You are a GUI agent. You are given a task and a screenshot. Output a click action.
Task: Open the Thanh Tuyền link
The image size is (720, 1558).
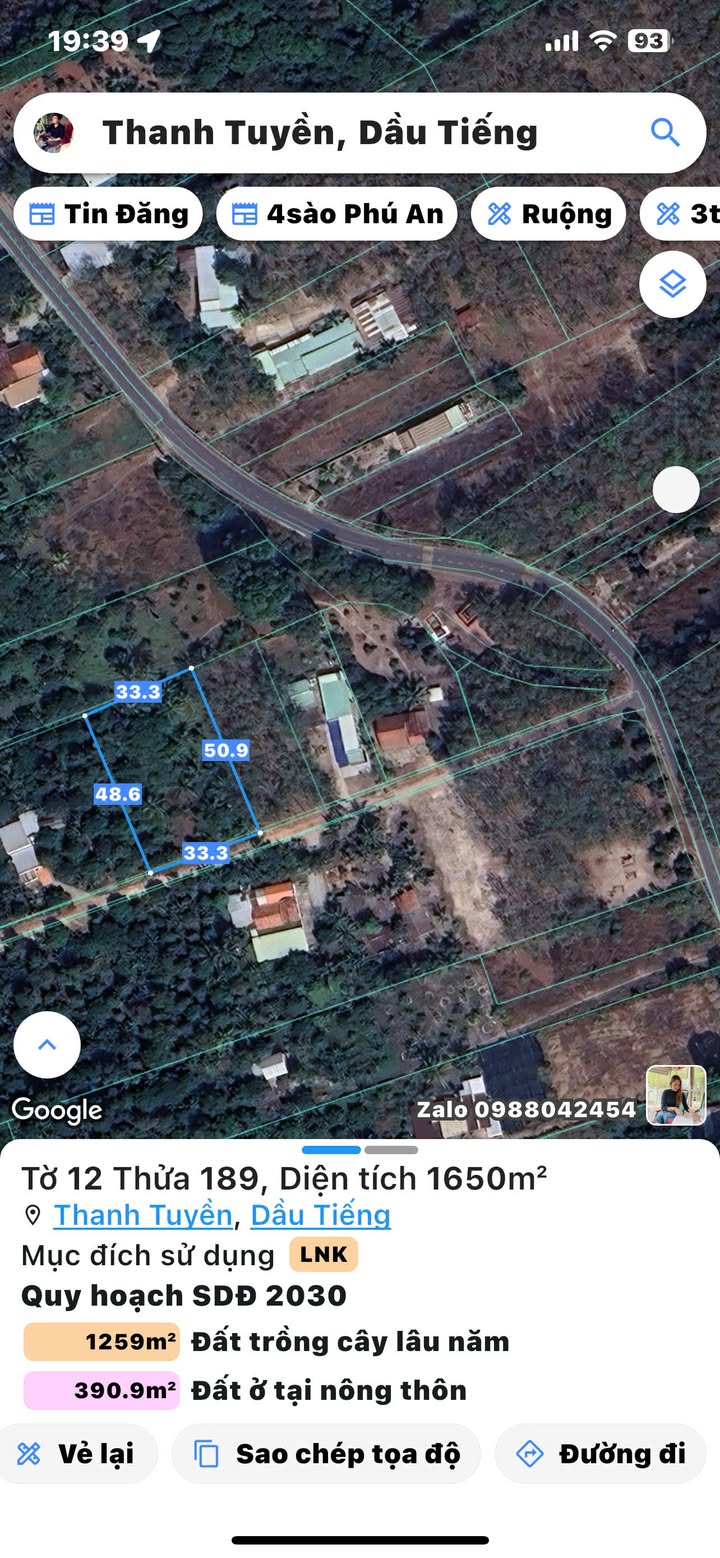coord(142,1215)
